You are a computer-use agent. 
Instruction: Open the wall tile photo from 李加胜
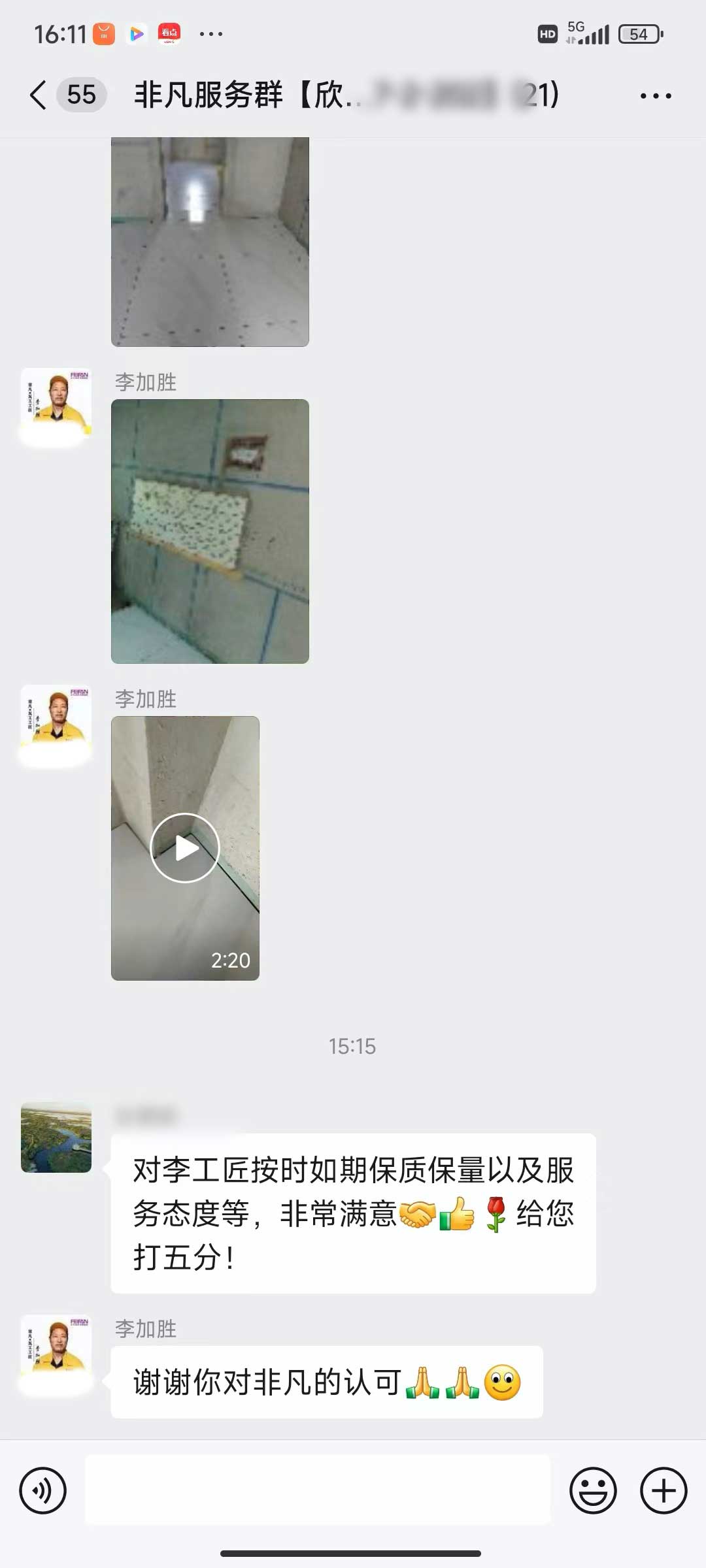click(x=210, y=531)
